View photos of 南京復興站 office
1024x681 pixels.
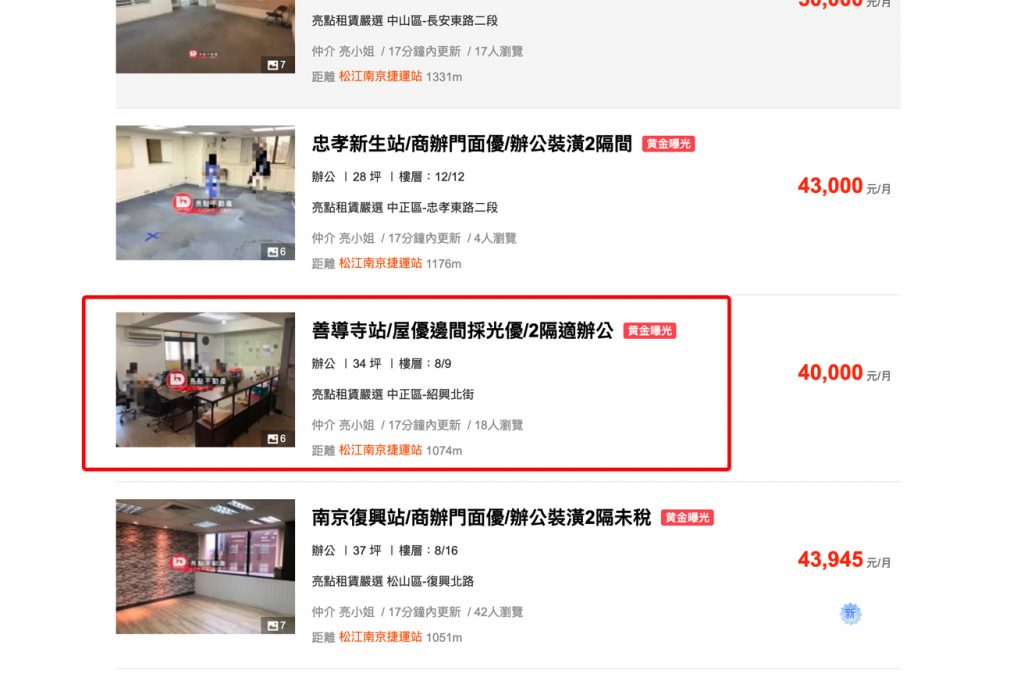[x=205, y=567]
